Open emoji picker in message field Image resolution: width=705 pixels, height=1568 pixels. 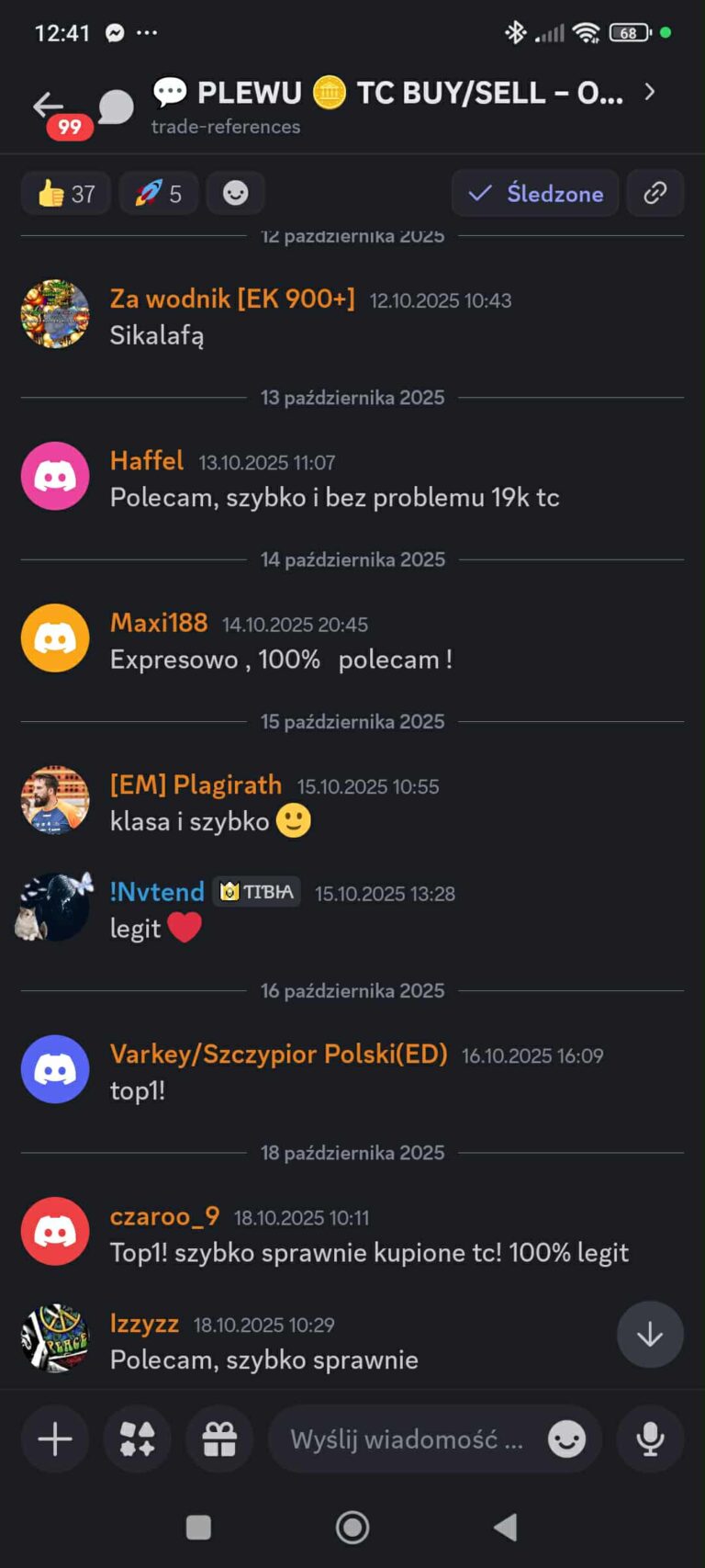click(566, 1439)
